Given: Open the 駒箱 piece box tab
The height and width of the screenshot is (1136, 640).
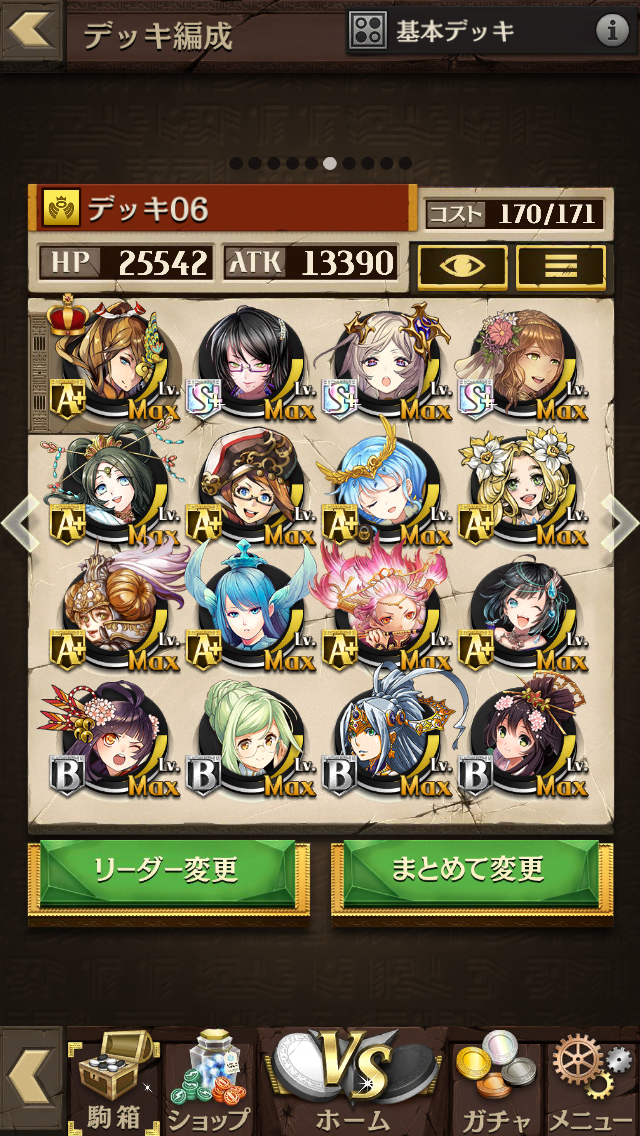Looking at the screenshot, I should pos(113,1085).
